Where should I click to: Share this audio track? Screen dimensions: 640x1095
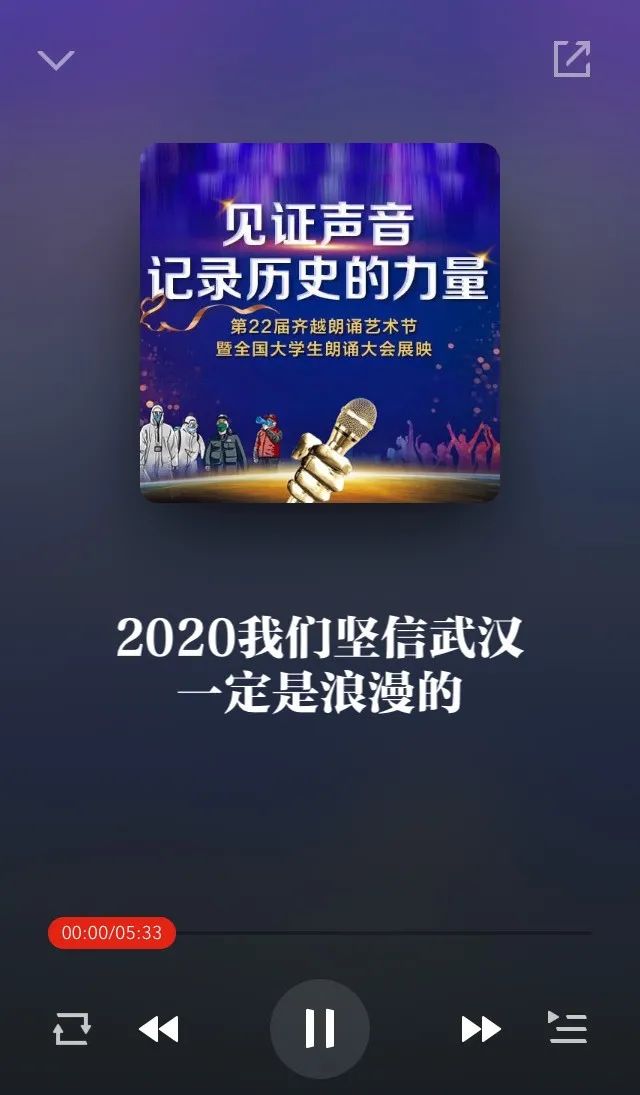[x=572, y=59]
